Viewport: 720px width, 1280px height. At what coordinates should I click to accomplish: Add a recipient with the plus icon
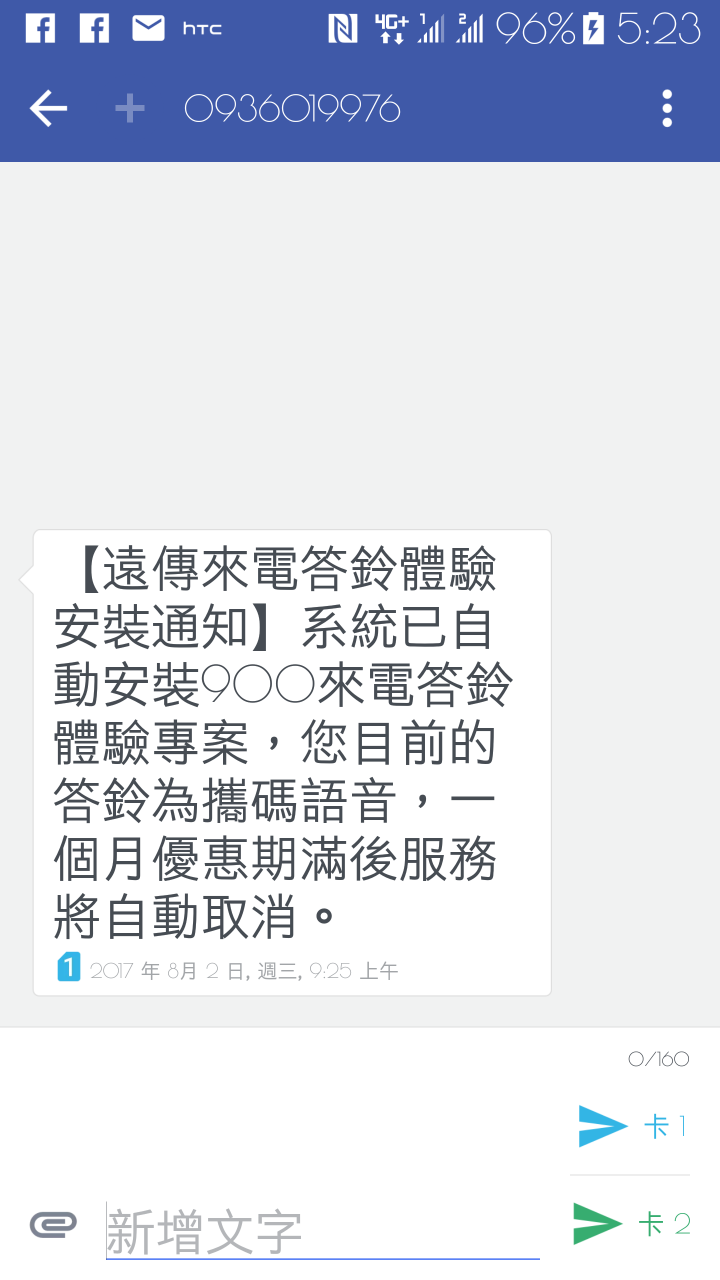click(130, 108)
